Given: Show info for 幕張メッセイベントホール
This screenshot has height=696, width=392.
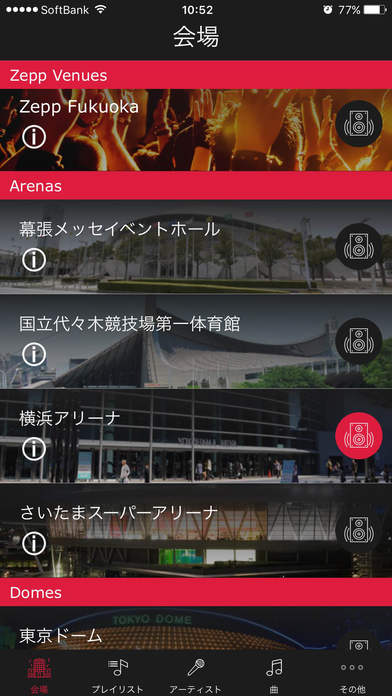Looking at the screenshot, I should tap(34, 260).
